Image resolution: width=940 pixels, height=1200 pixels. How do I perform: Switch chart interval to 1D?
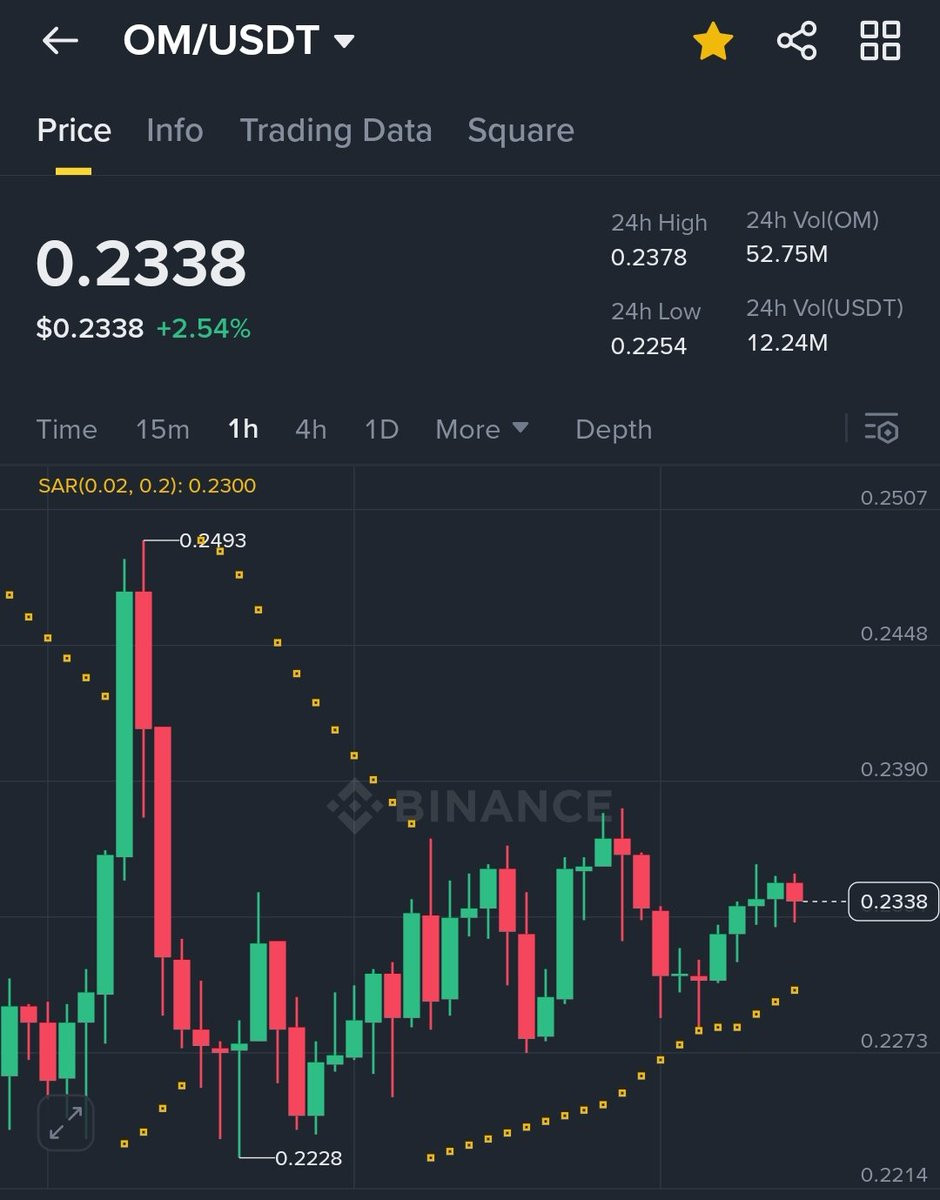click(x=381, y=429)
